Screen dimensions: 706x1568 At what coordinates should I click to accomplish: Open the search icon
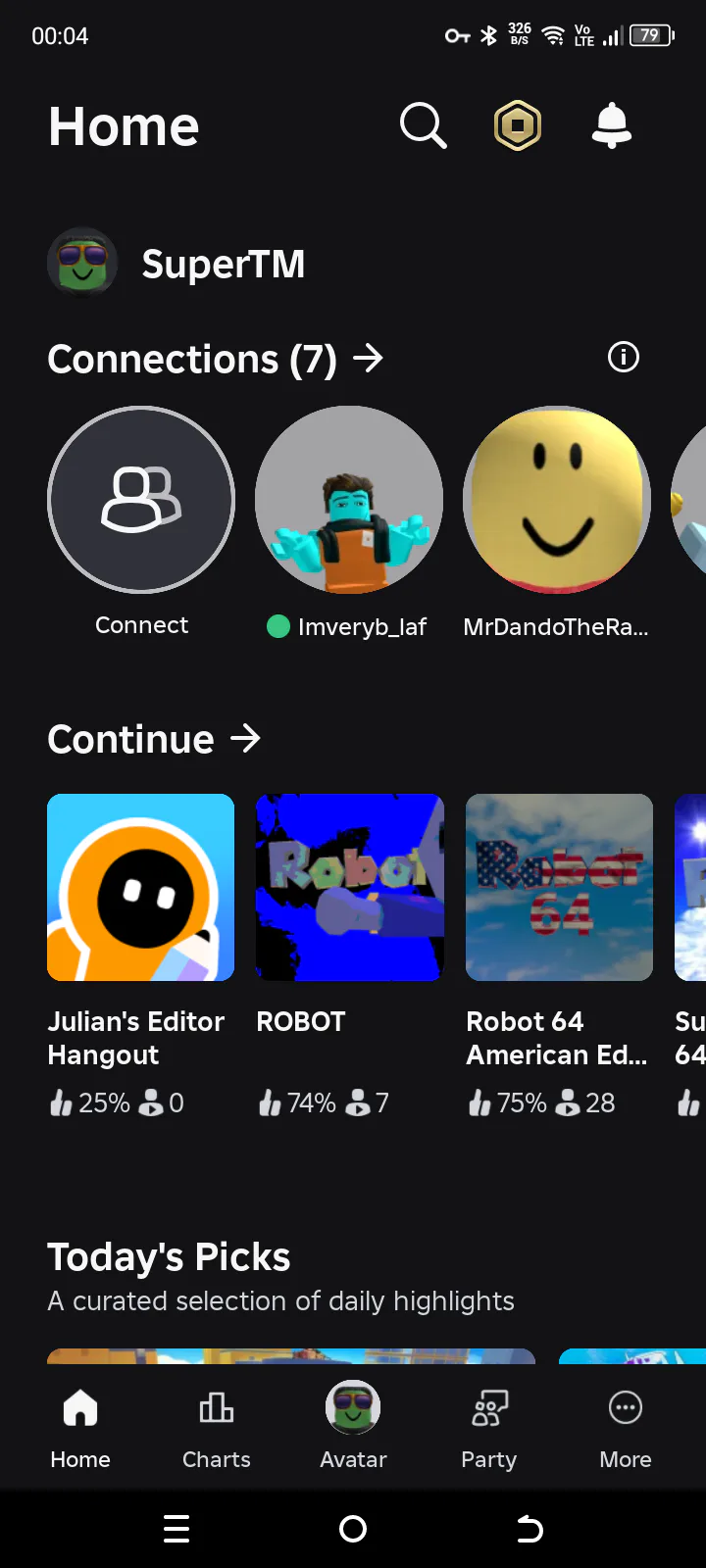tap(423, 125)
